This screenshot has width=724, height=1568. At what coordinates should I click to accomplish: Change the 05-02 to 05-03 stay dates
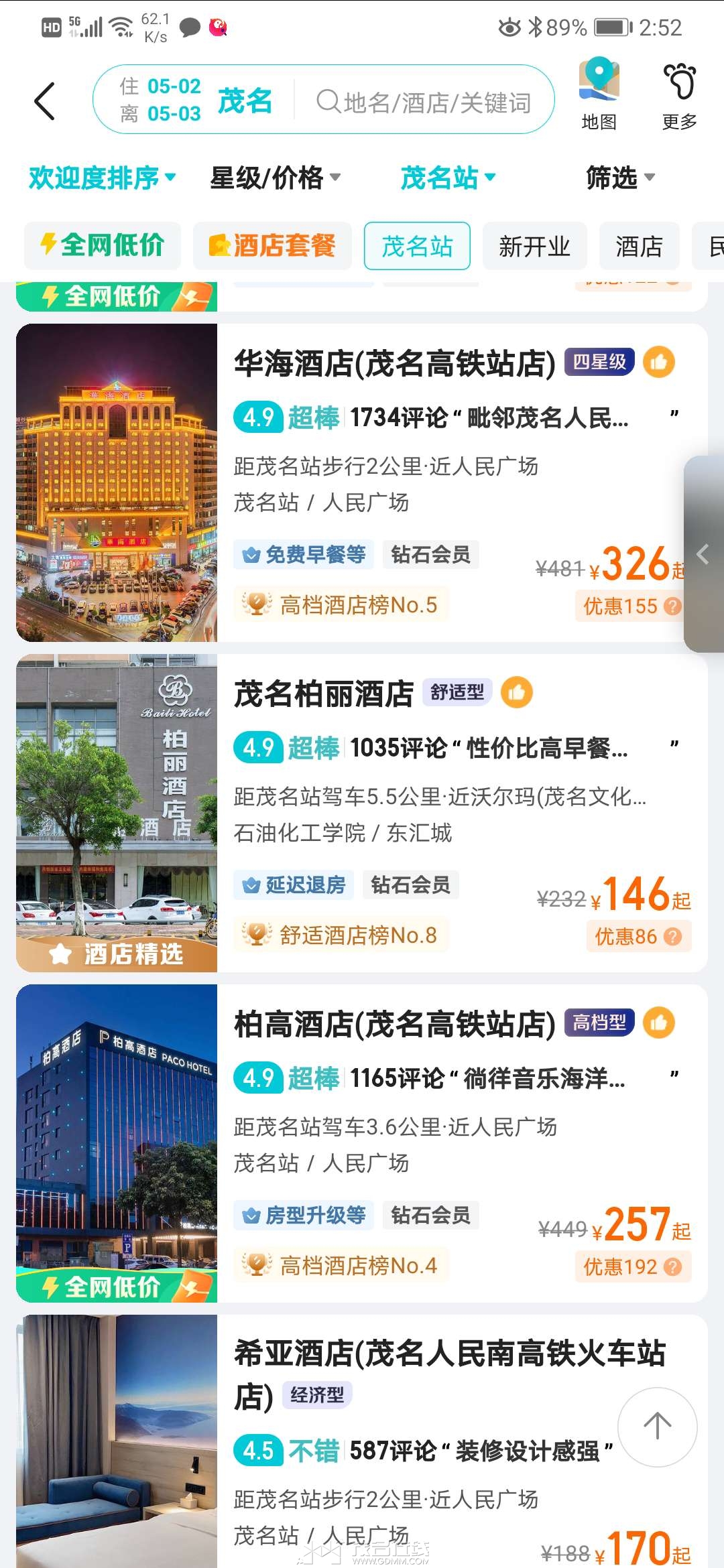160,100
